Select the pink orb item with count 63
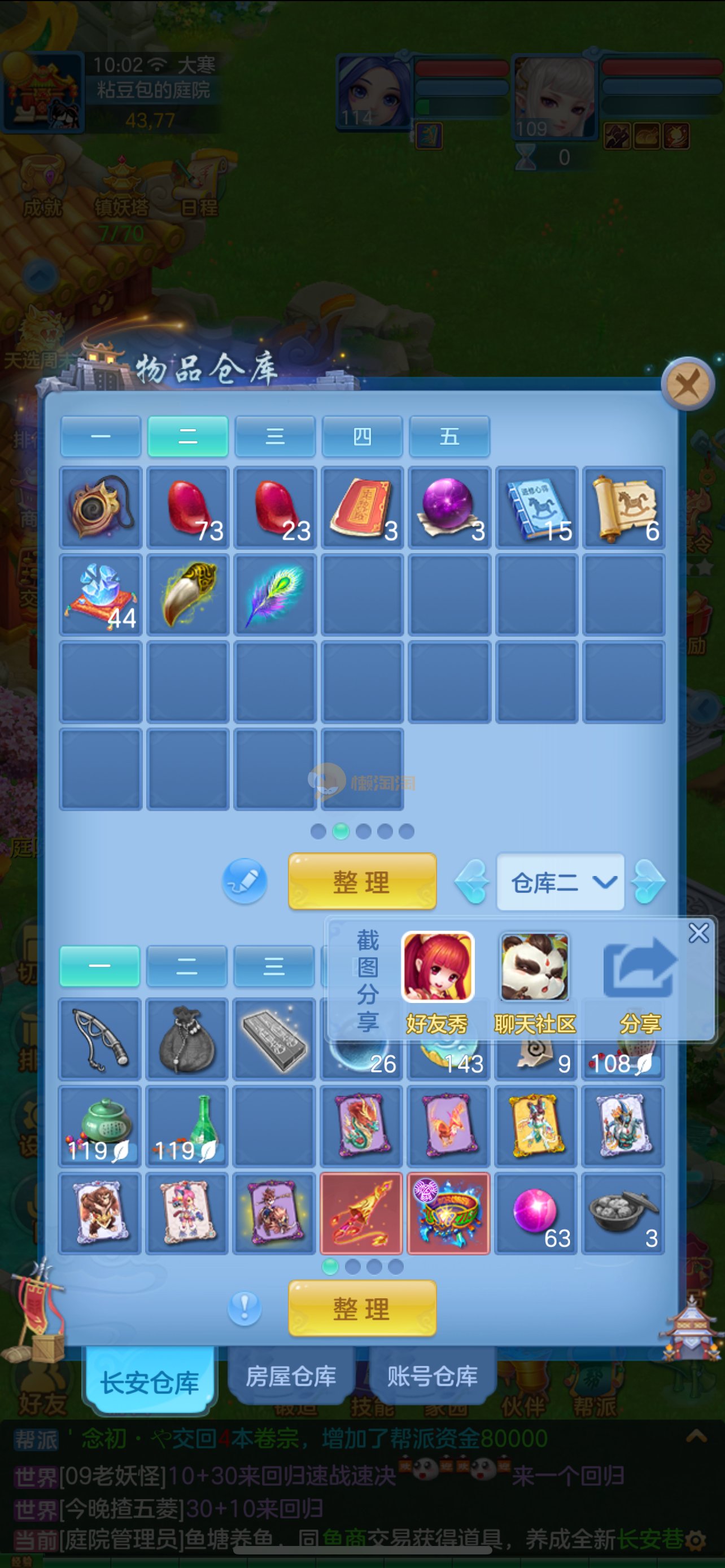This screenshot has width=725, height=1568. click(x=536, y=1214)
